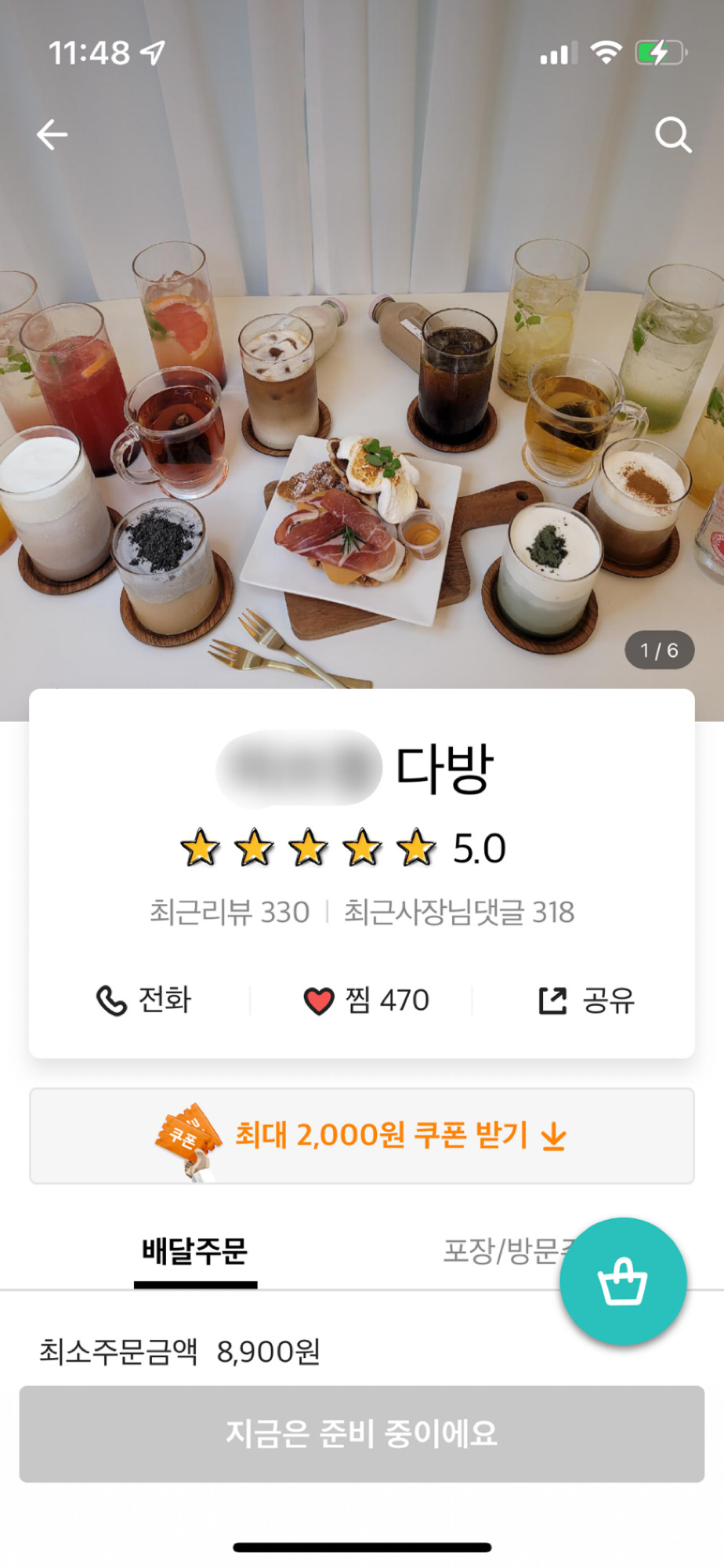Share this store with 공유
The height and width of the screenshot is (1568, 724).
coord(586,1000)
